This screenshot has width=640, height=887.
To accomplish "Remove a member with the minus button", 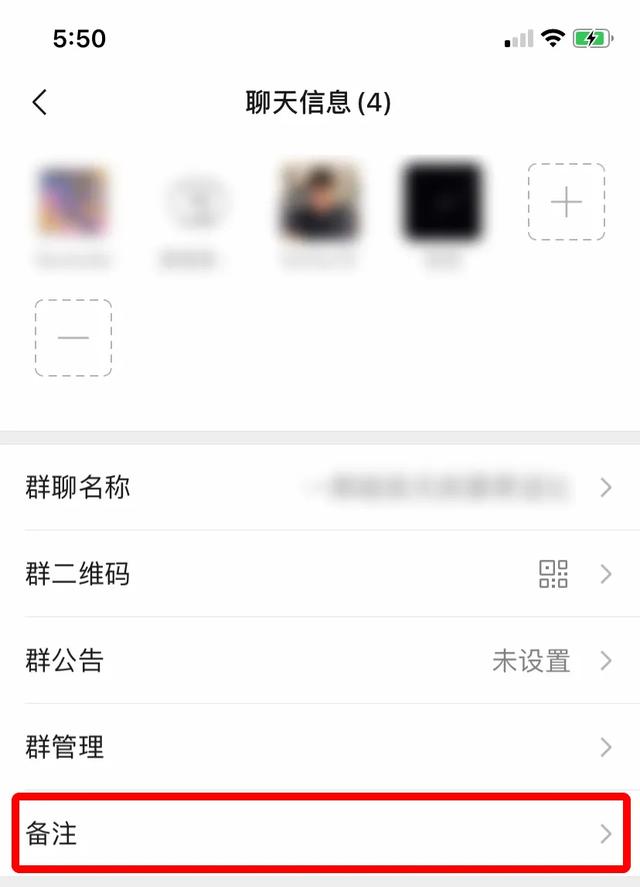I will (x=73, y=338).
